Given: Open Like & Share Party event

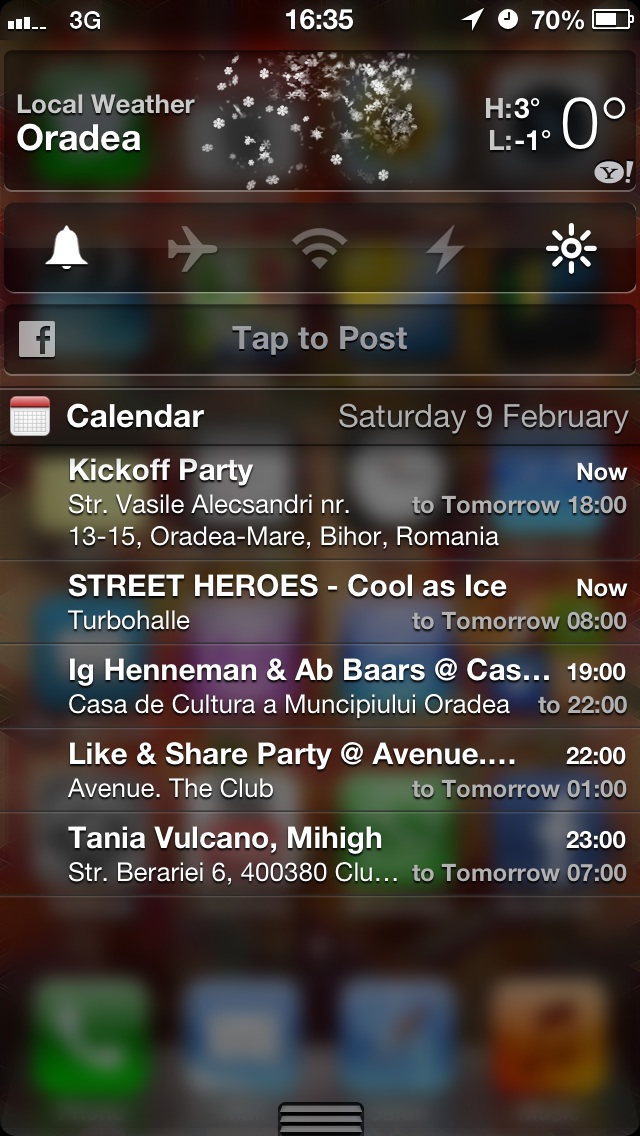Looking at the screenshot, I should 320,770.
